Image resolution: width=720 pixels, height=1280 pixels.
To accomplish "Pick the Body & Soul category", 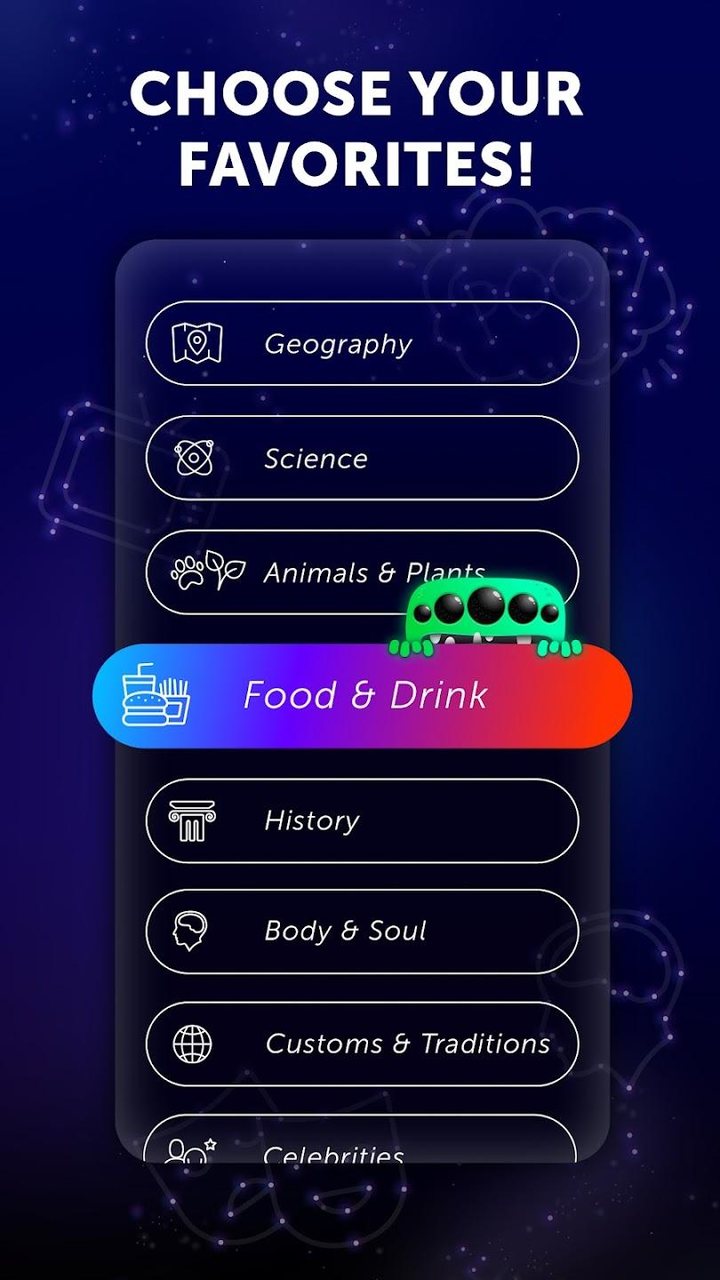I will pos(363,931).
